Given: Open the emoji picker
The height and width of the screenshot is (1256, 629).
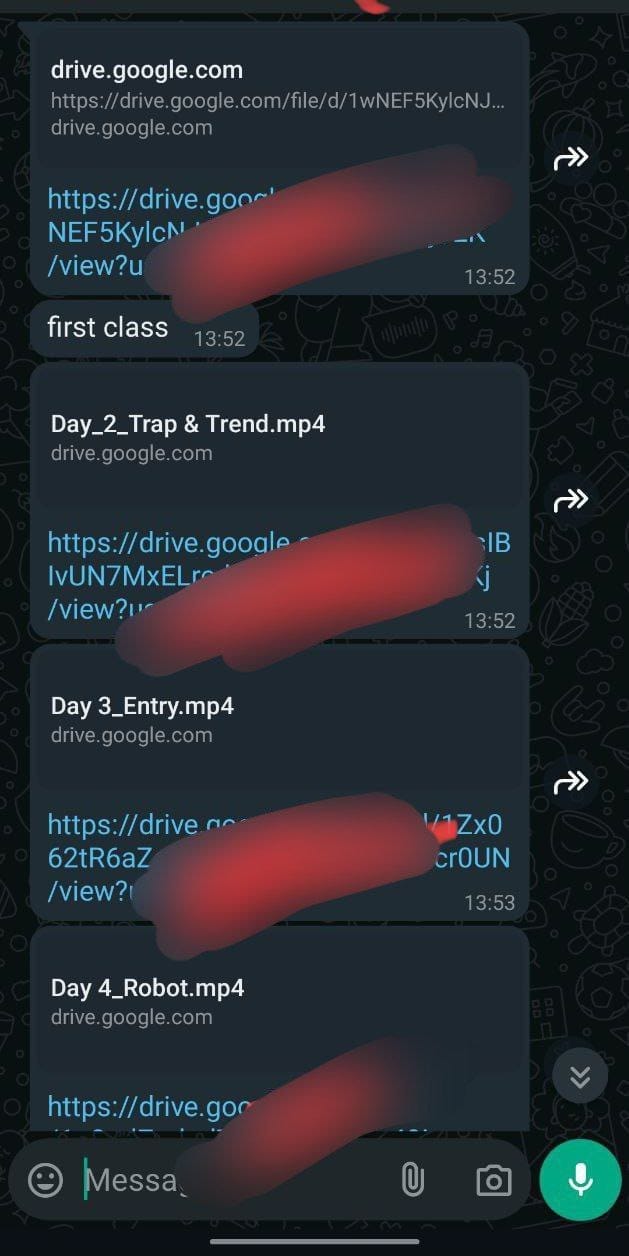Looking at the screenshot, I should click(45, 1180).
